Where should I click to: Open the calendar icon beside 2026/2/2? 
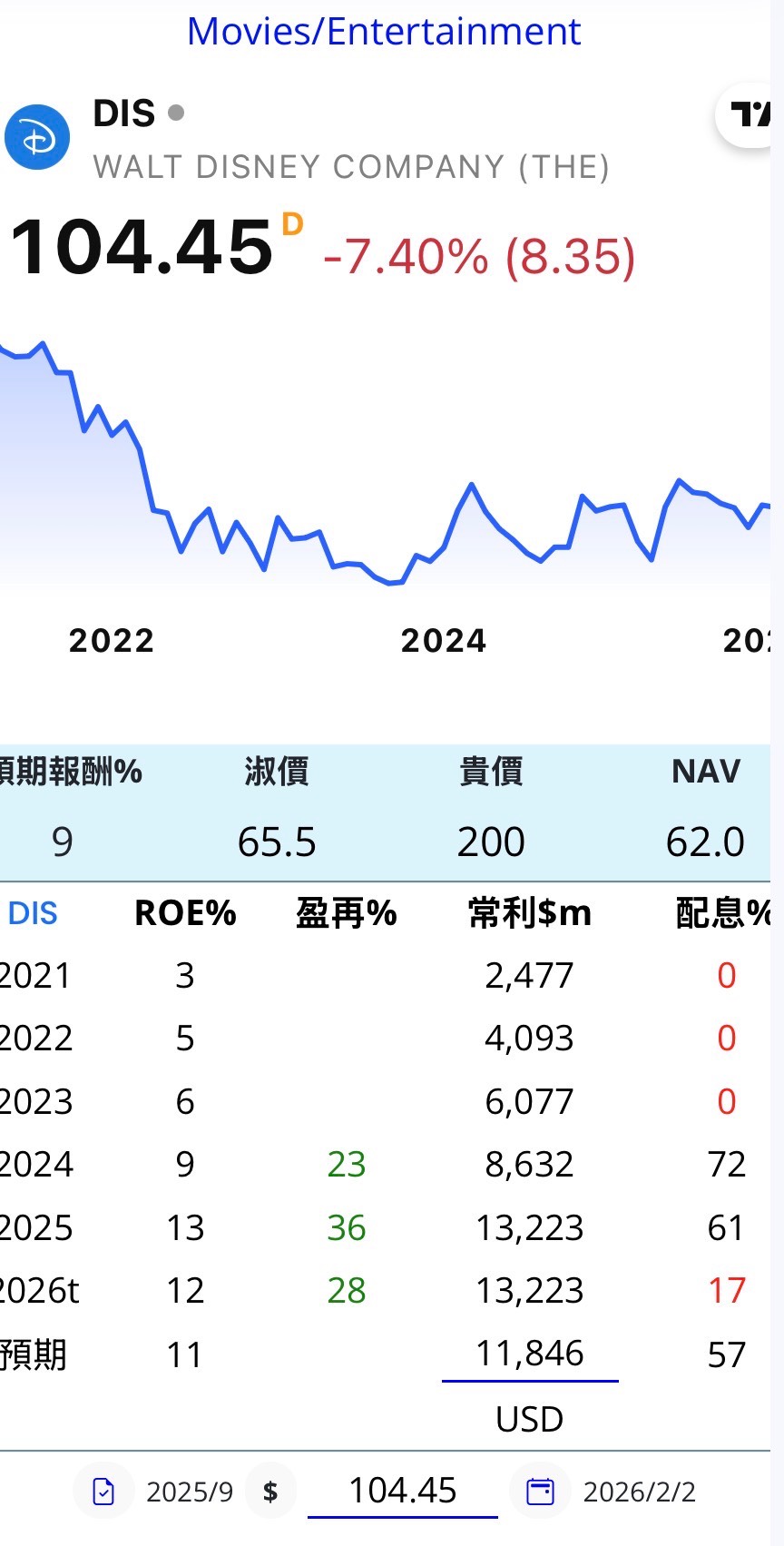(540, 1491)
